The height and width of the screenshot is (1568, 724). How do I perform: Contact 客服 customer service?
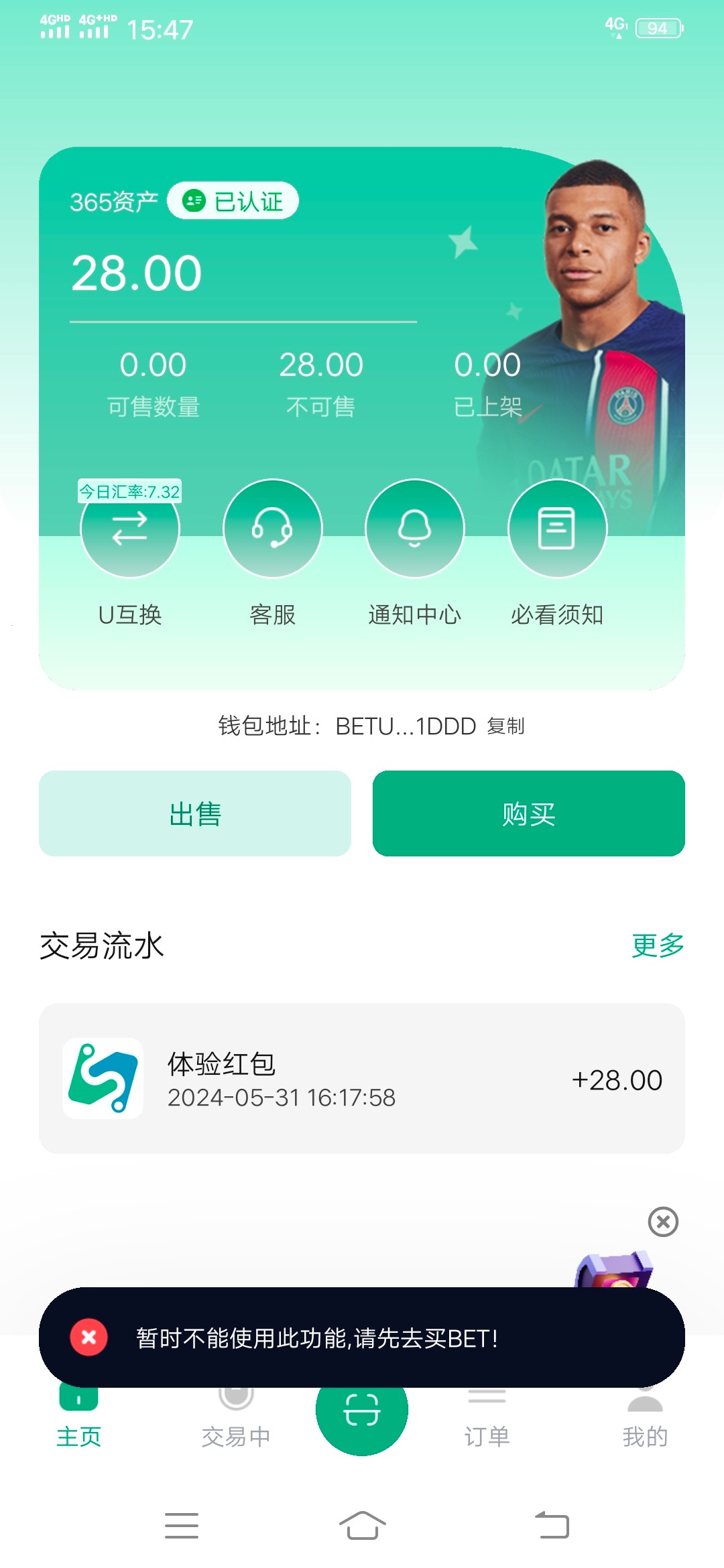[x=272, y=529]
